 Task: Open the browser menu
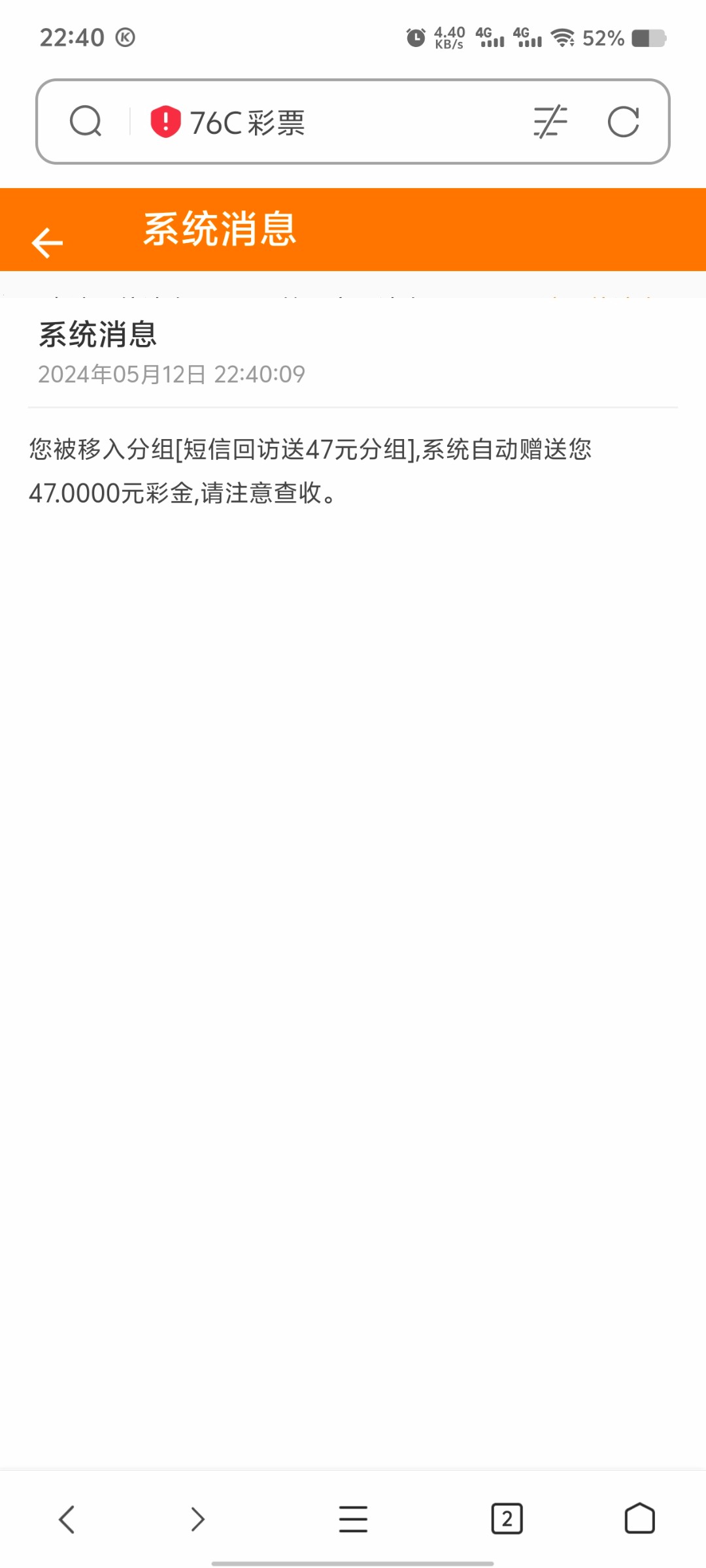(x=353, y=1518)
